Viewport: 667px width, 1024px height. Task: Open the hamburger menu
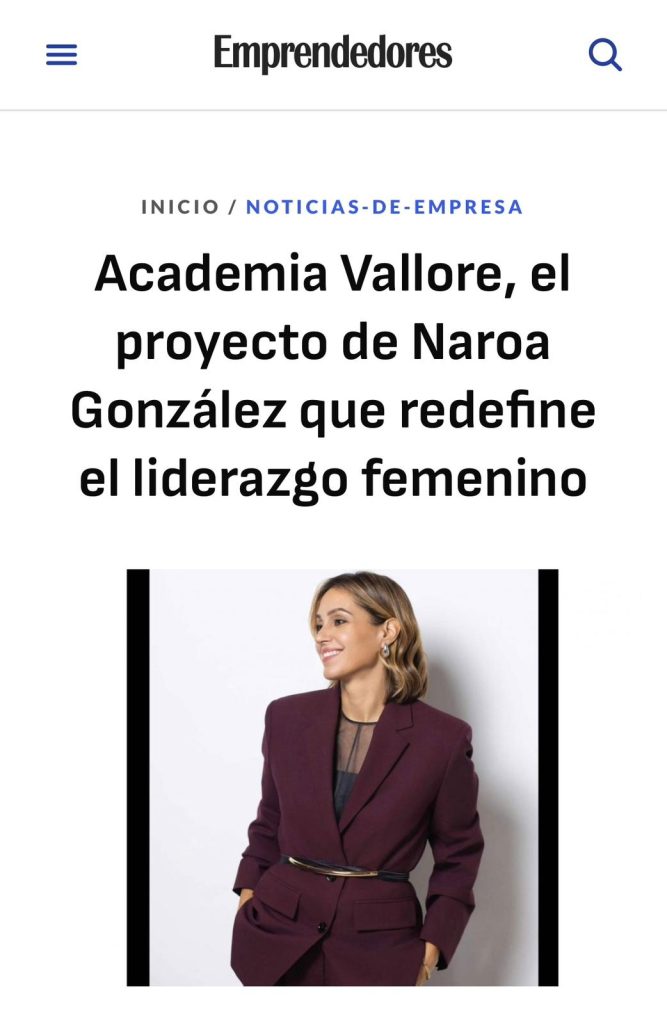tap(61, 55)
